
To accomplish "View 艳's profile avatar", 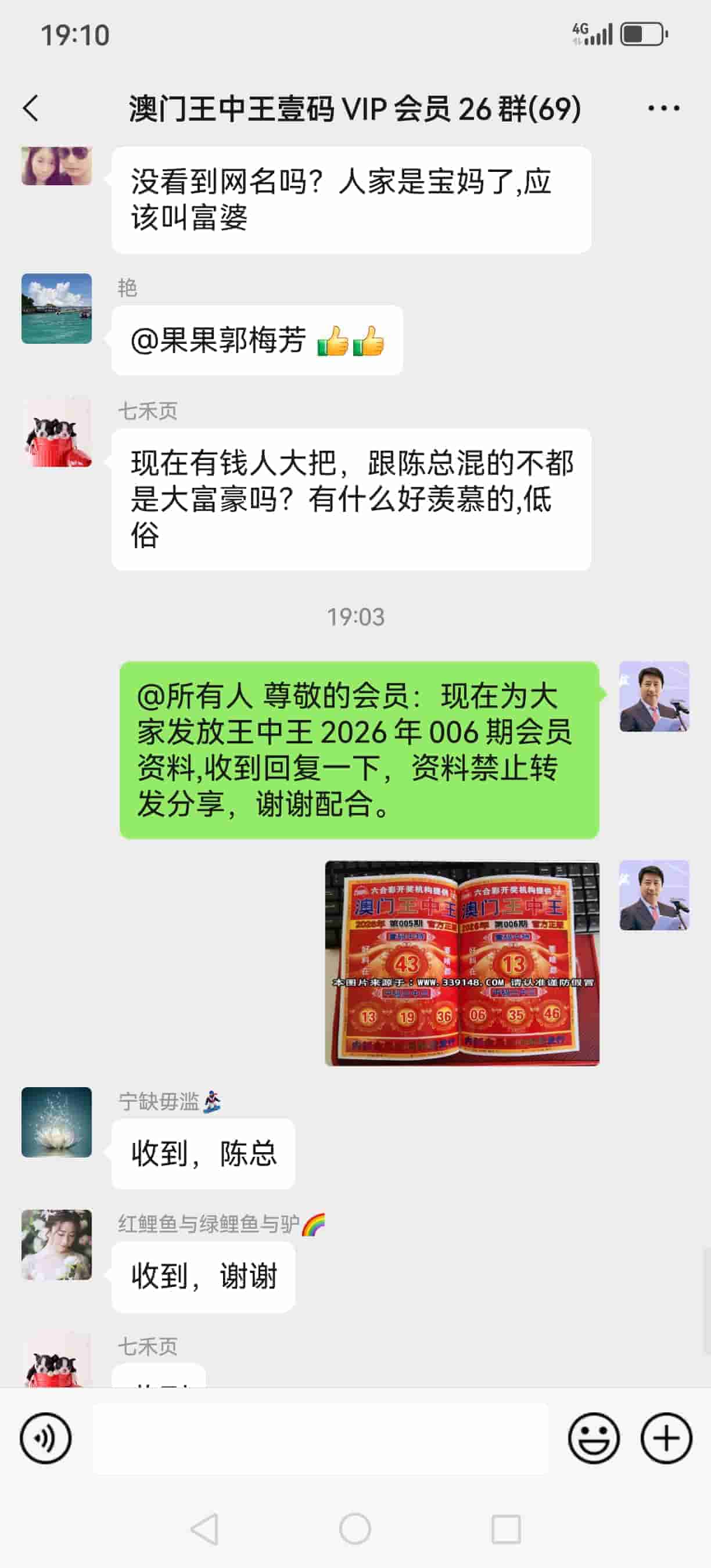I will (56, 308).
